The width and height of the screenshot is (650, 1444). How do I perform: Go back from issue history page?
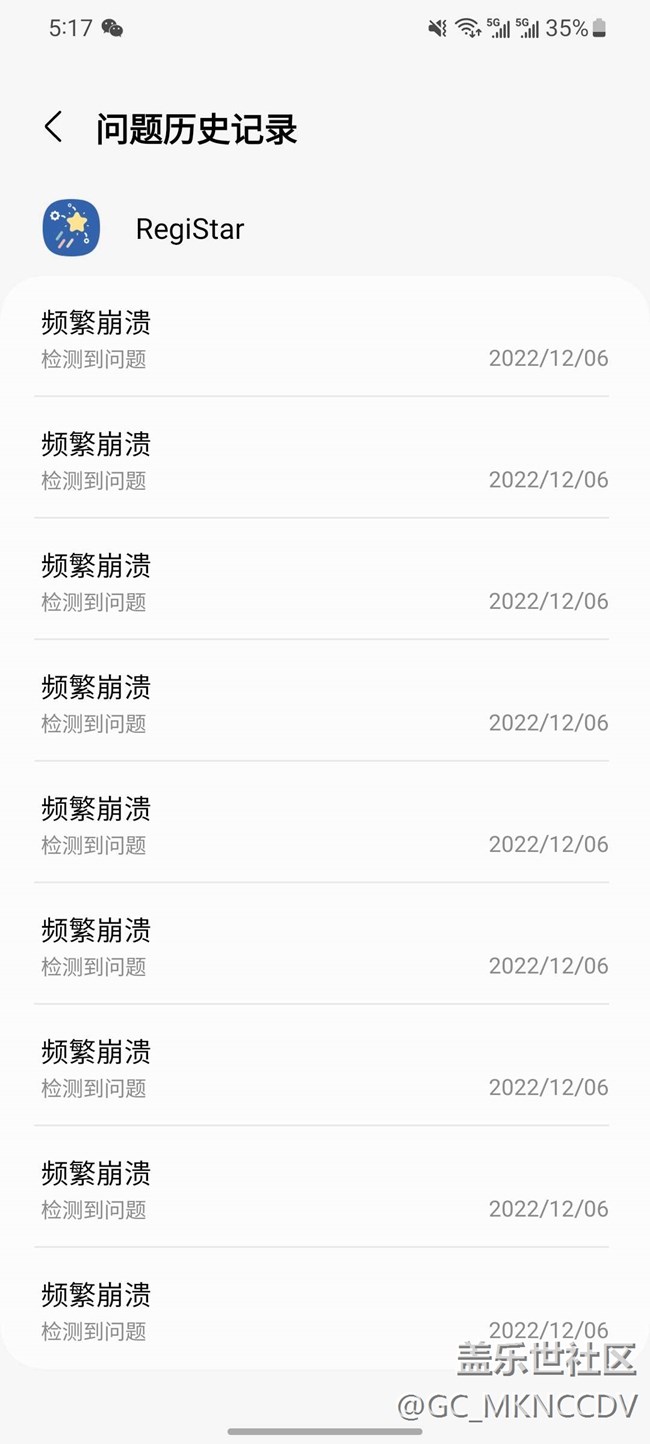[x=54, y=128]
